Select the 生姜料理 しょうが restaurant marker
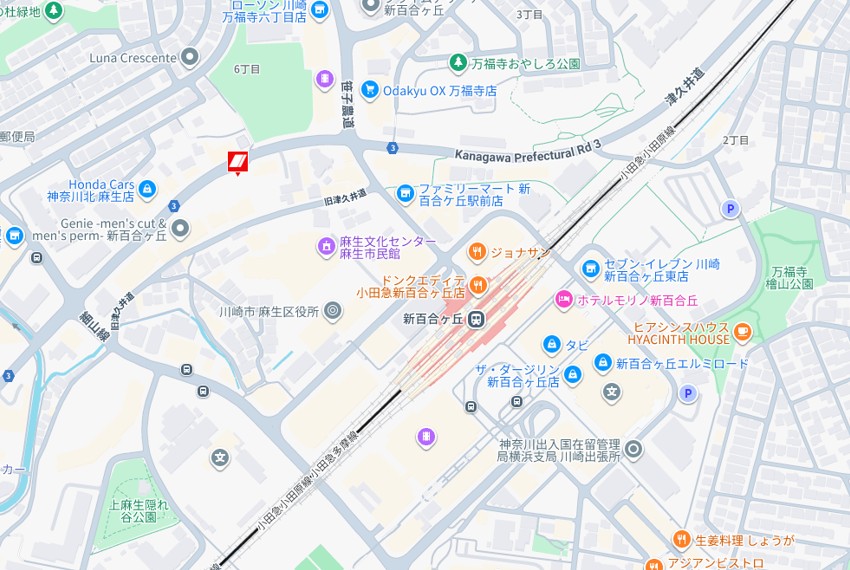This screenshot has height=570, width=850. tap(681, 539)
